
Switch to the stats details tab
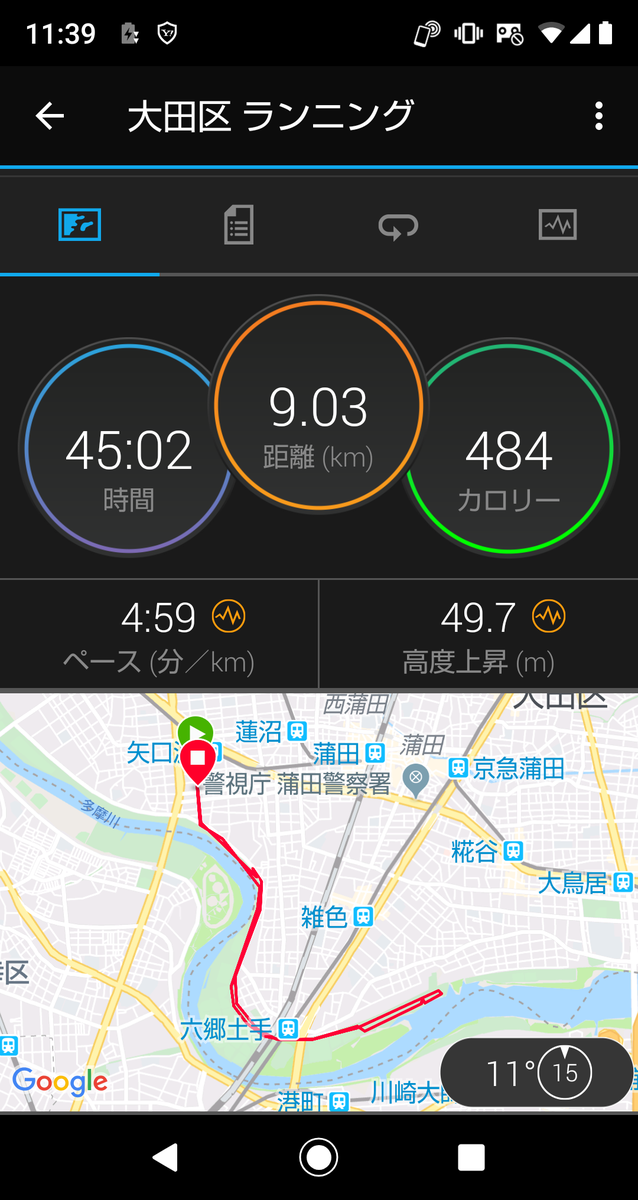click(x=238, y=226)
